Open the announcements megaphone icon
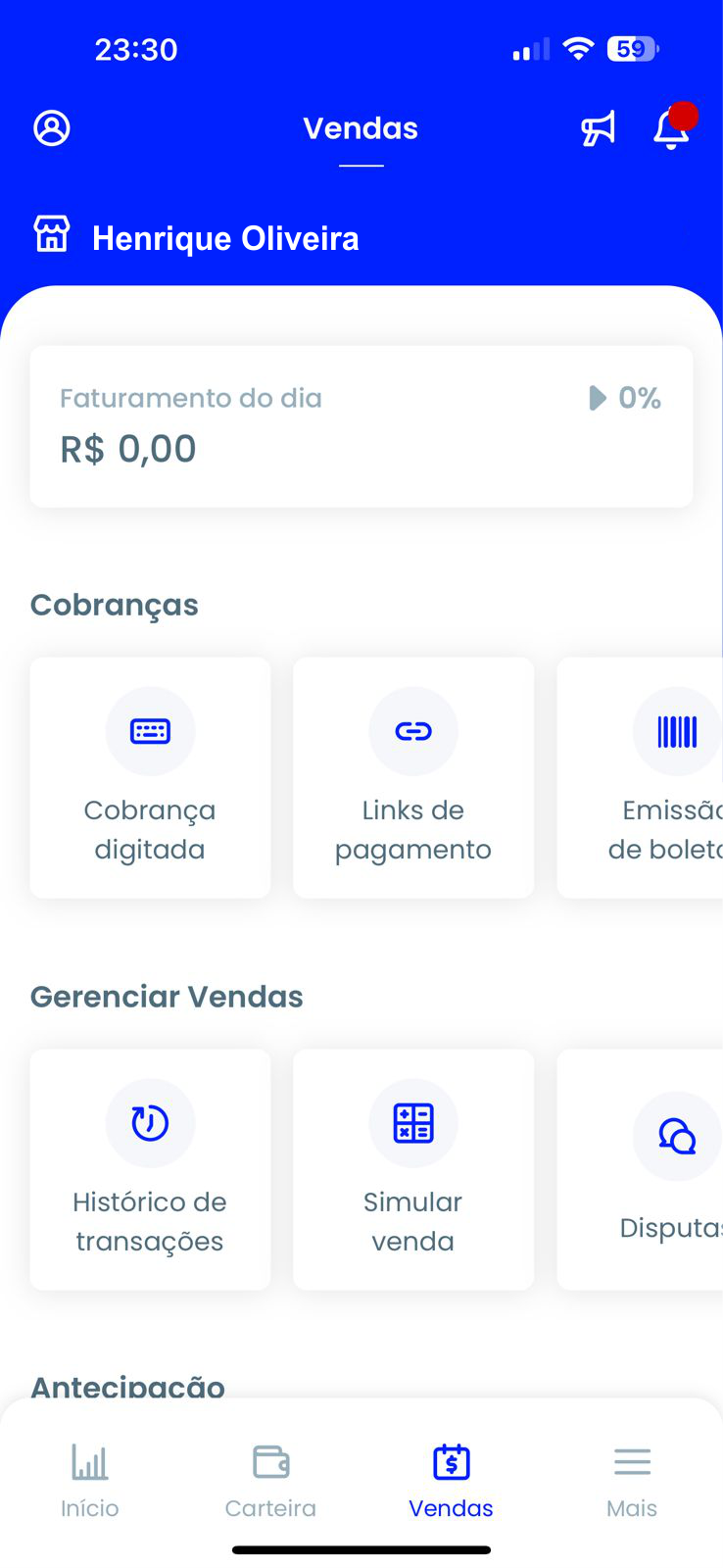Viewport: 723px width, 1568px height. pos(598,128)
